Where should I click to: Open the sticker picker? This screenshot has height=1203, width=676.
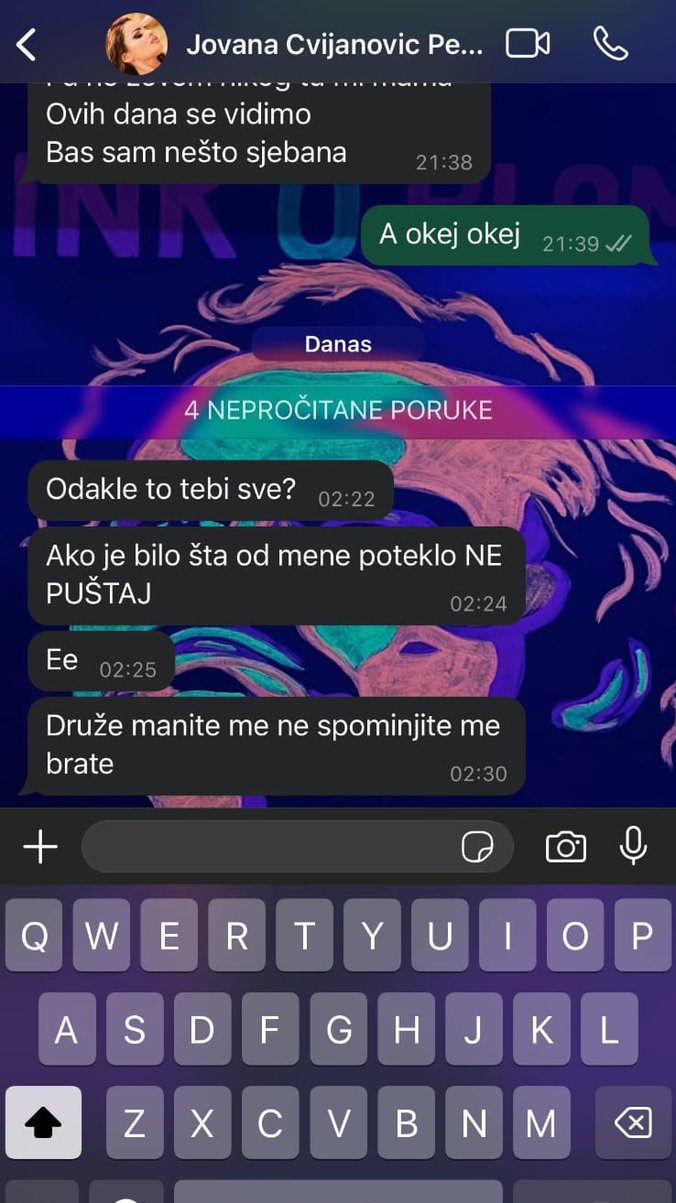[477, 847]
